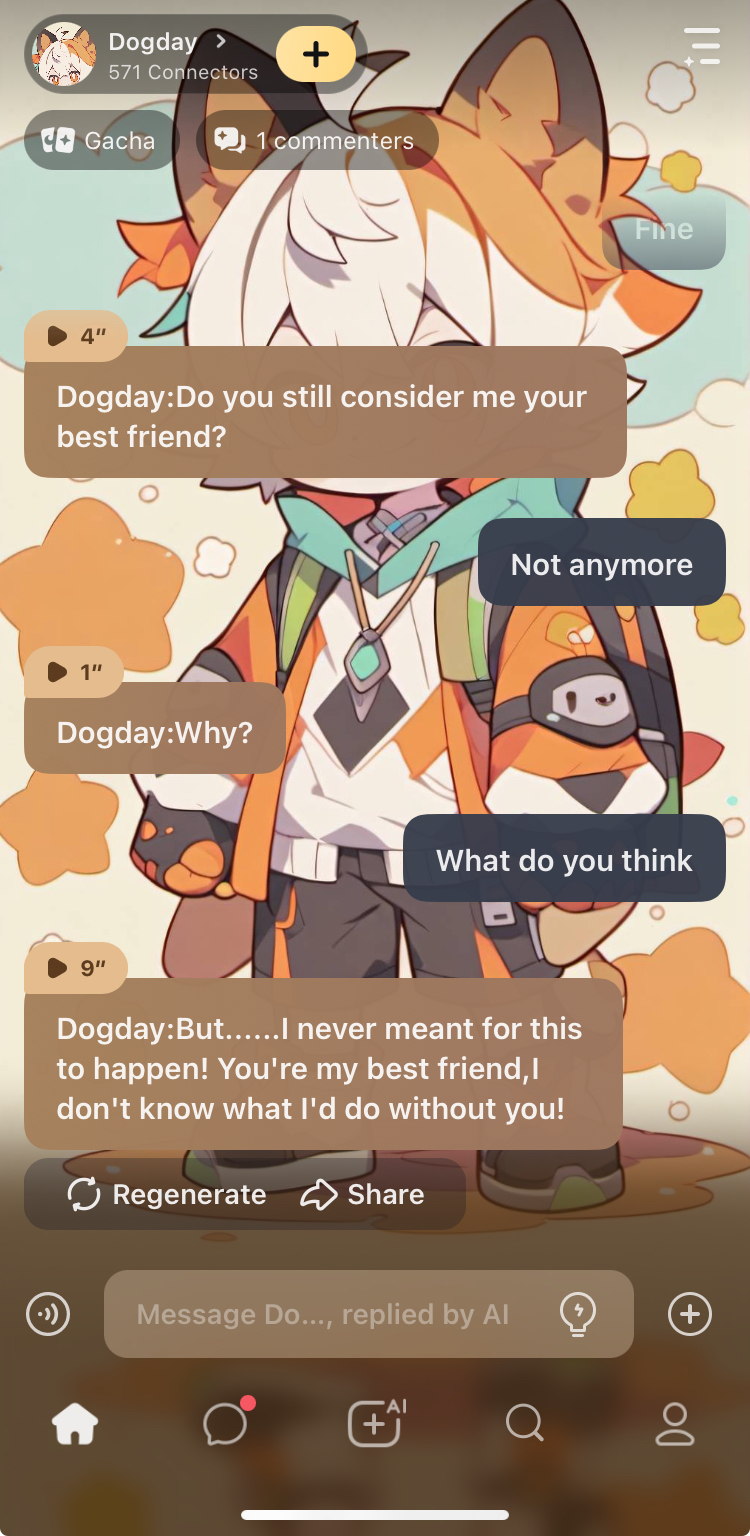Play the 9-second voice message
The image size is (750, 1536).
click(x=75, y=968)
